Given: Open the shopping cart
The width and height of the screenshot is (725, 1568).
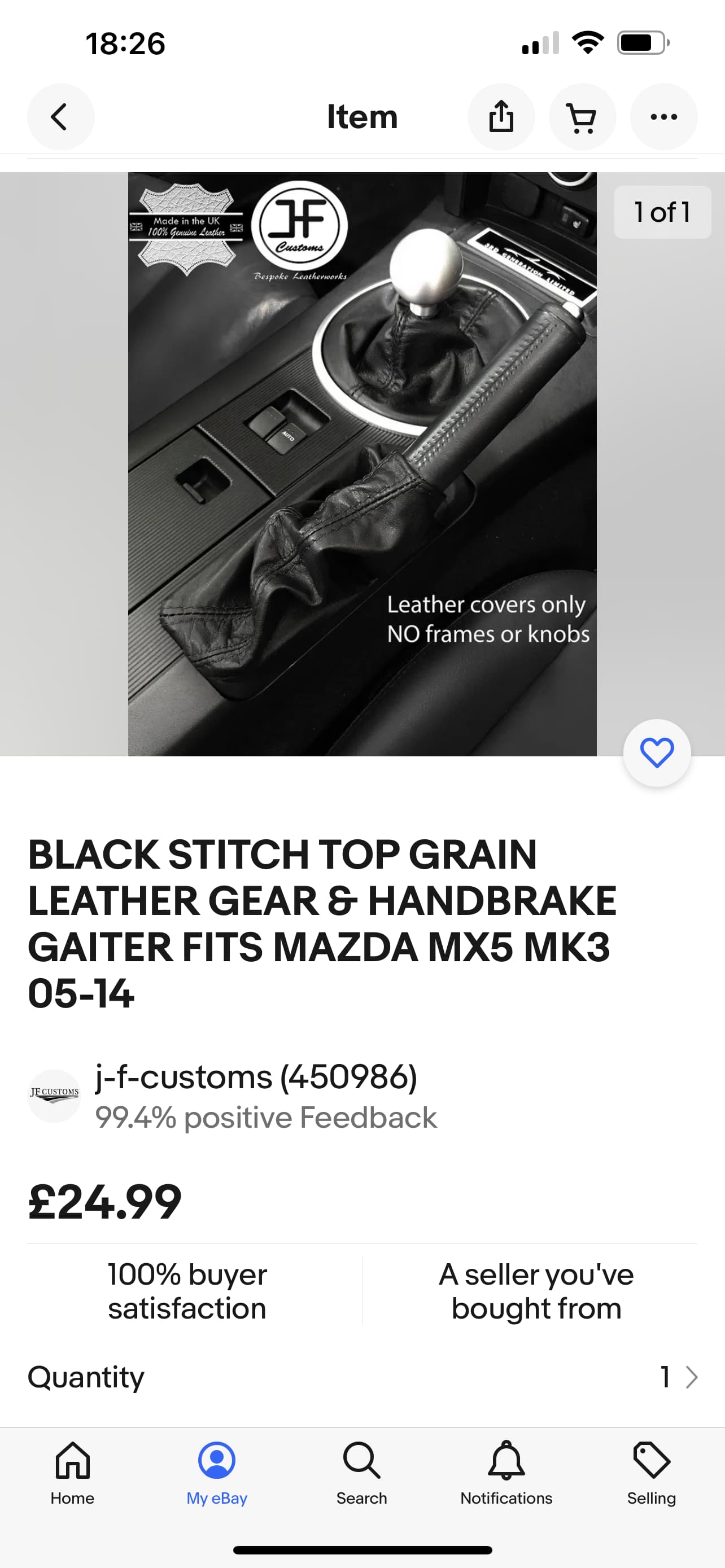Looking at the screenshot, I should point(582,117).
